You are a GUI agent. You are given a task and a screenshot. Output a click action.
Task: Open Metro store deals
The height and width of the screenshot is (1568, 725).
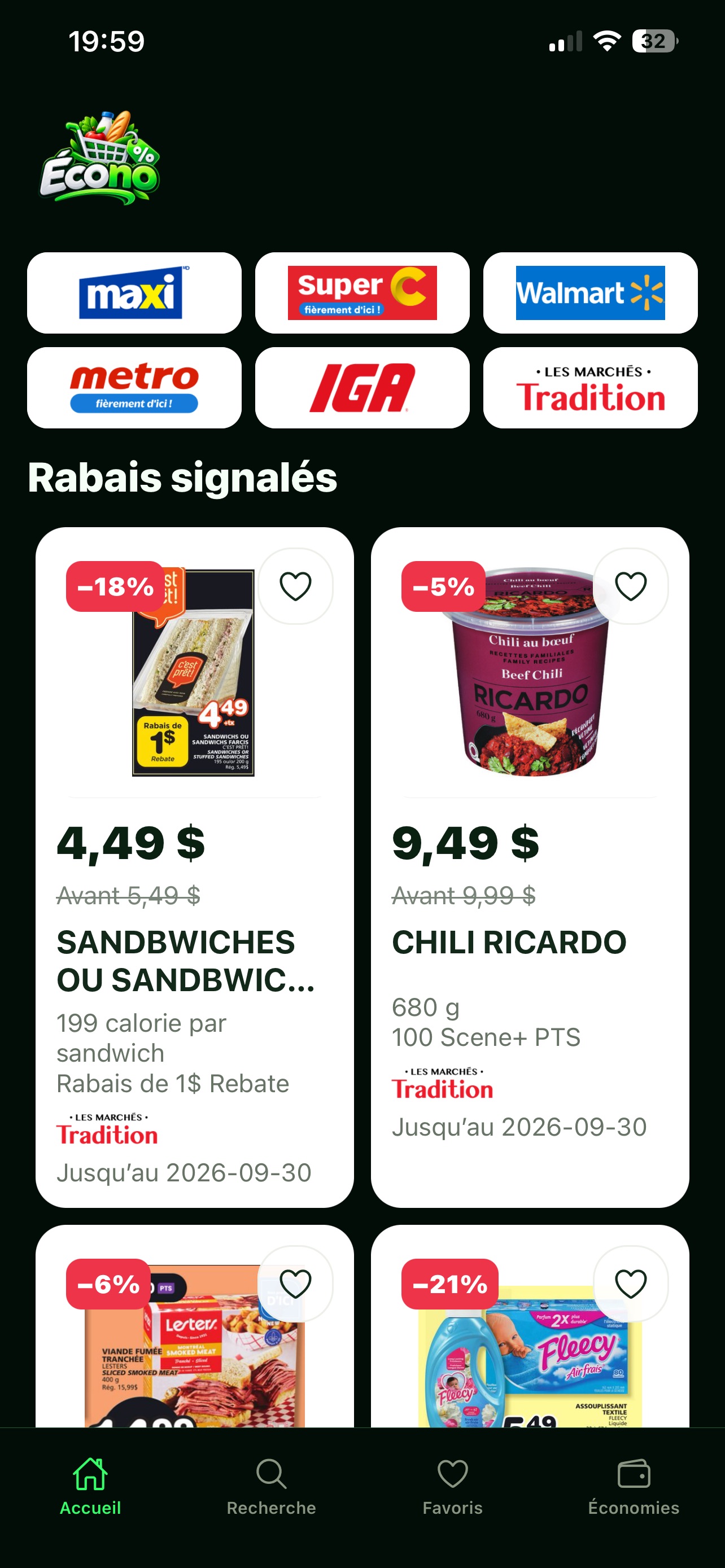click(x=134, y=388)
